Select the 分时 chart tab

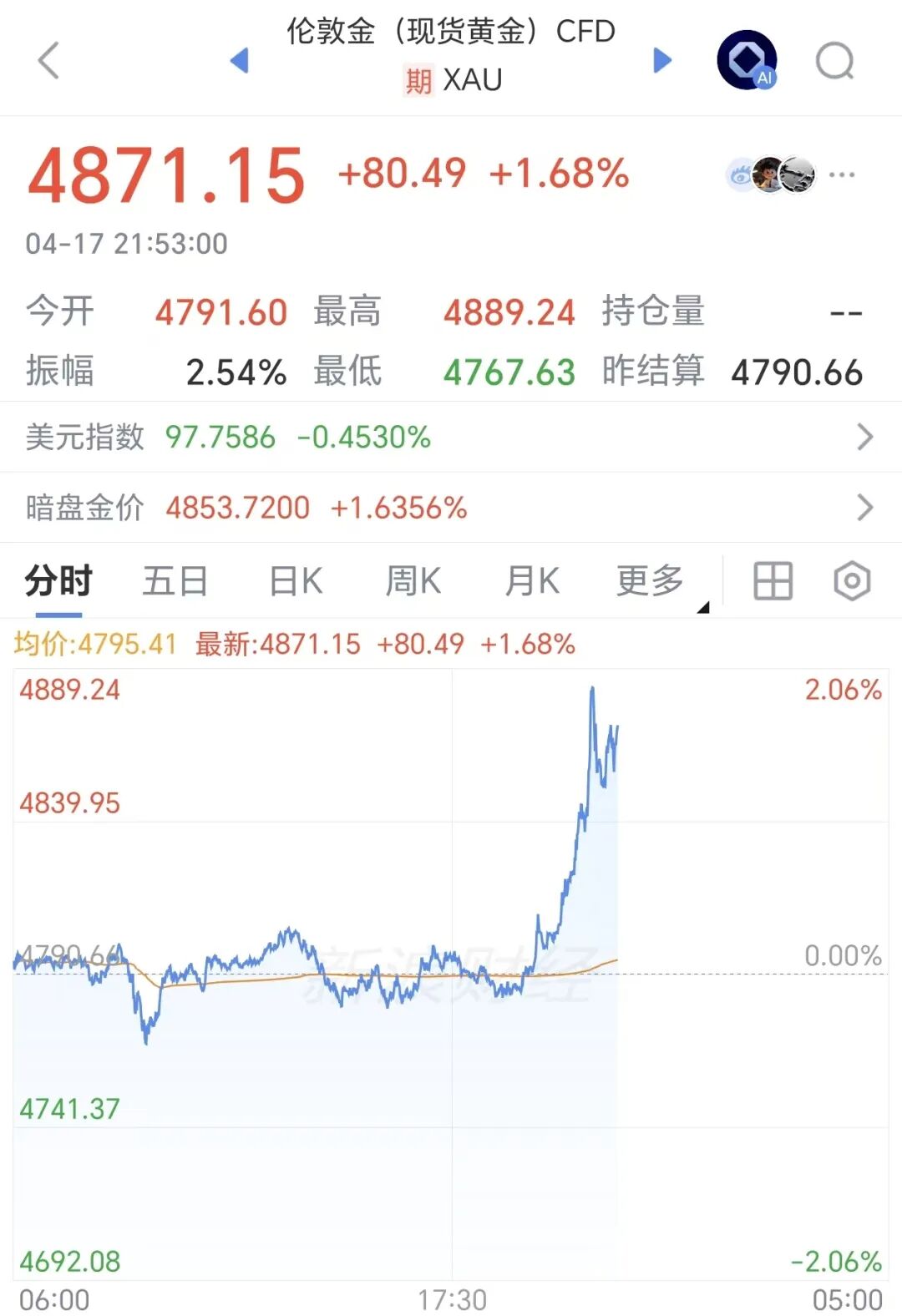pyautogui.click(x=58, y=581)
